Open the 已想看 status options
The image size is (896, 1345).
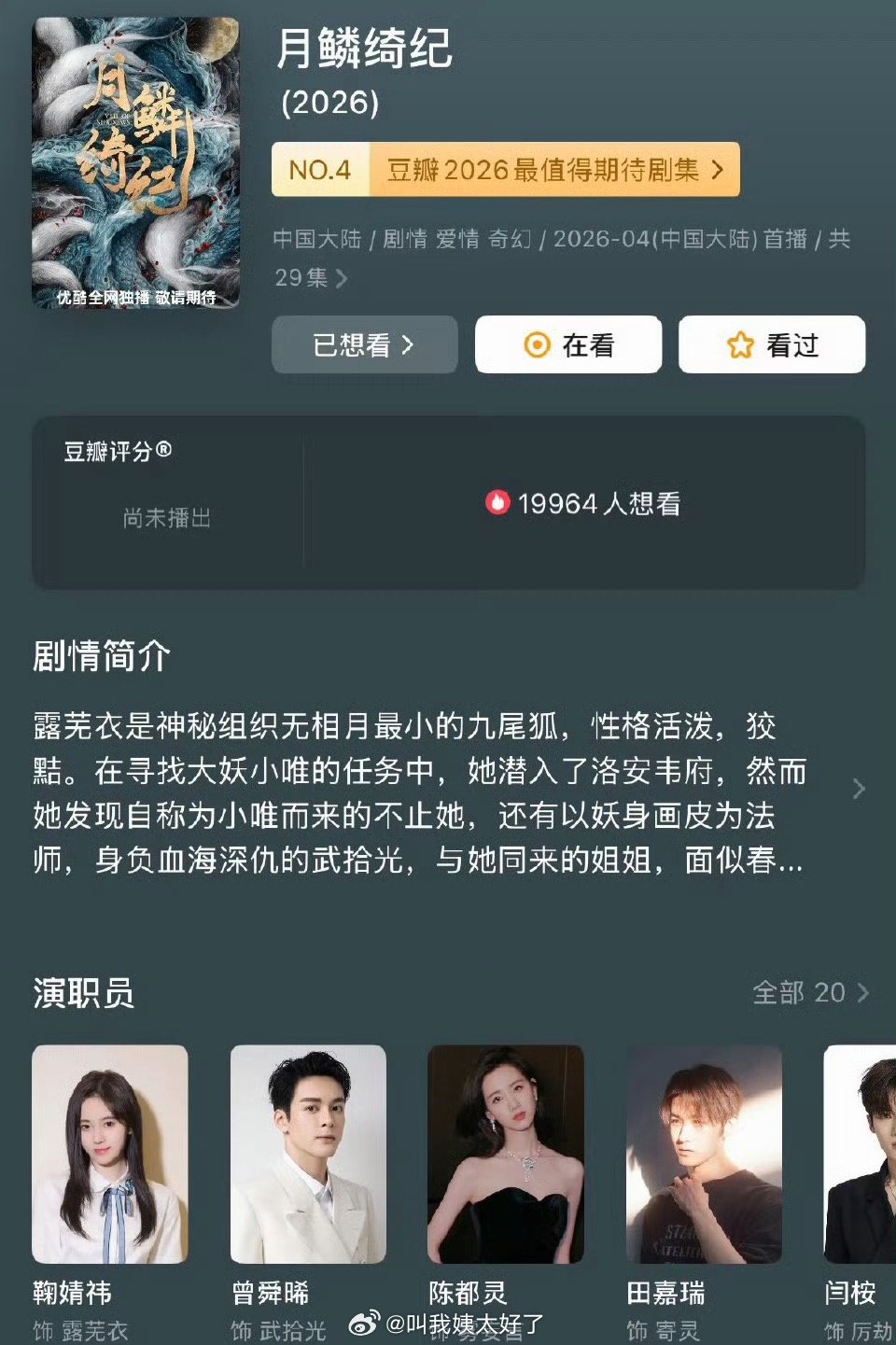coord(364,344)
